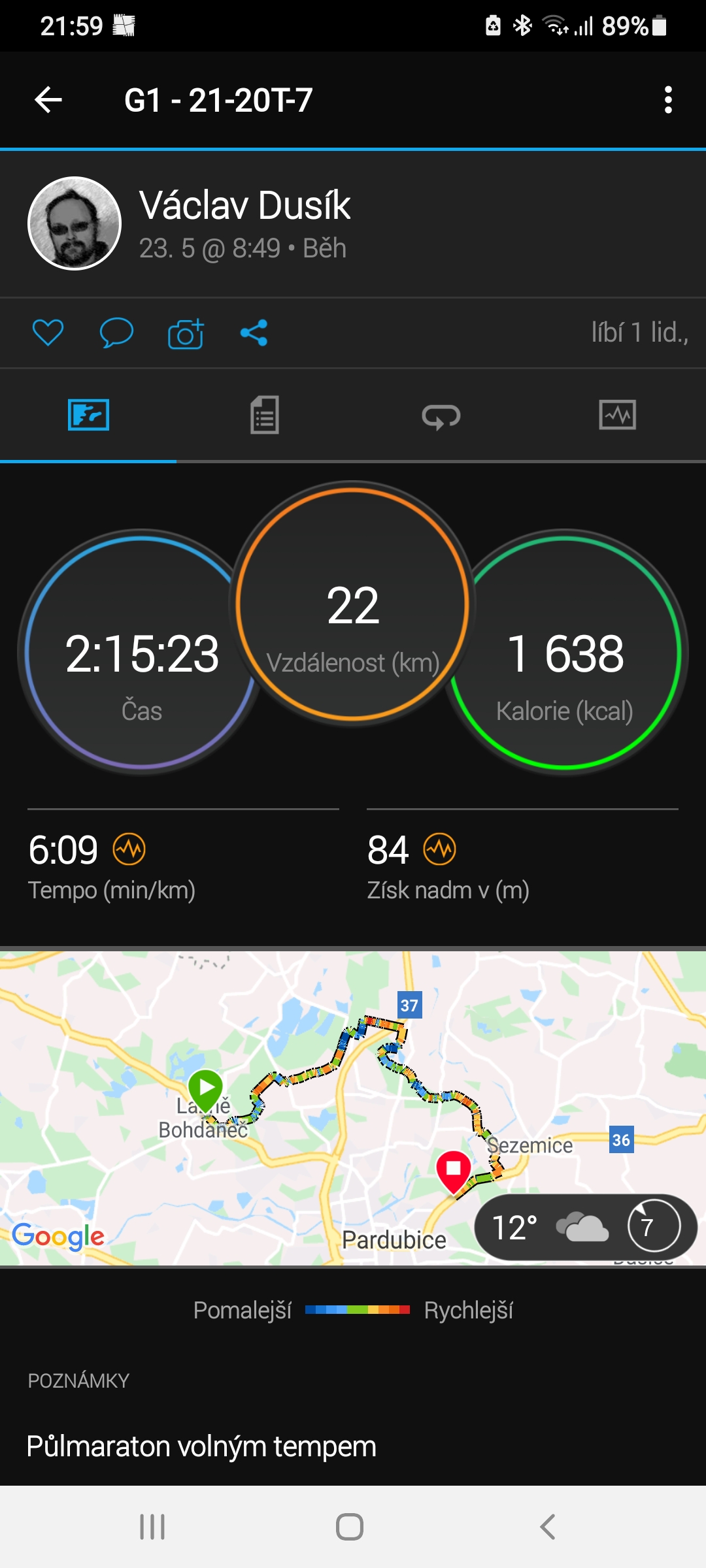Open the 12° weather details pill
This screenshot has height=1568, width=706.
tap(586, 1228)
